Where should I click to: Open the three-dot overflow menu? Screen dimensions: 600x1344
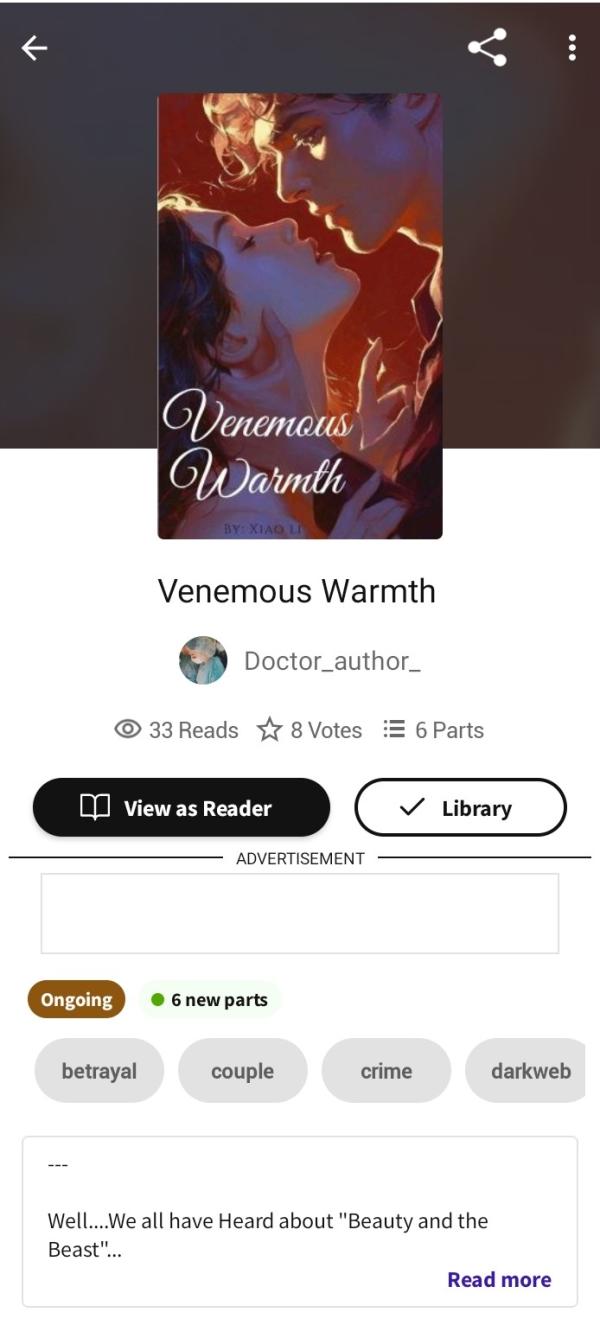point(571,47)
